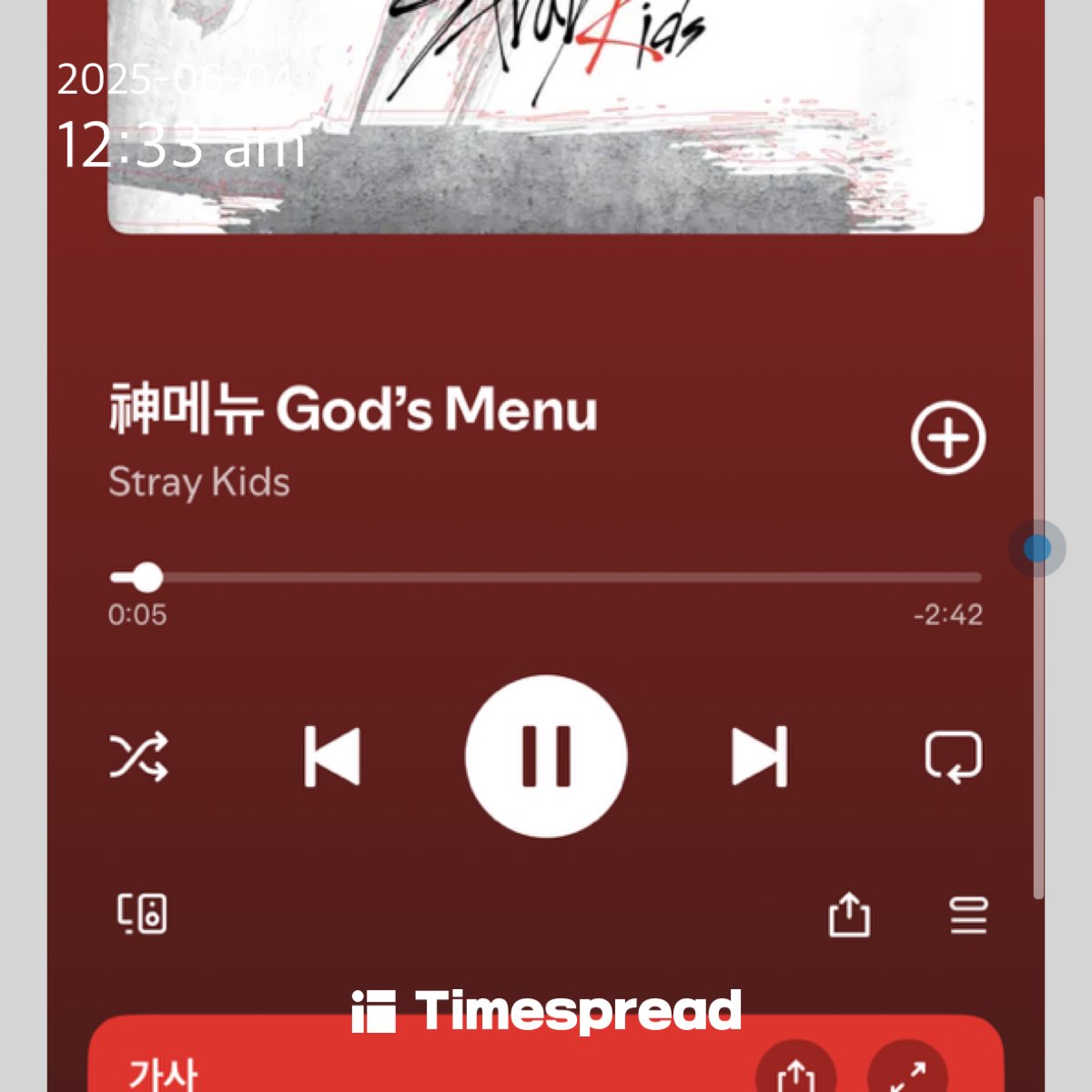Toggle repeat mode
This screenshot has width=1092, height=1092.
click(953, 756)
